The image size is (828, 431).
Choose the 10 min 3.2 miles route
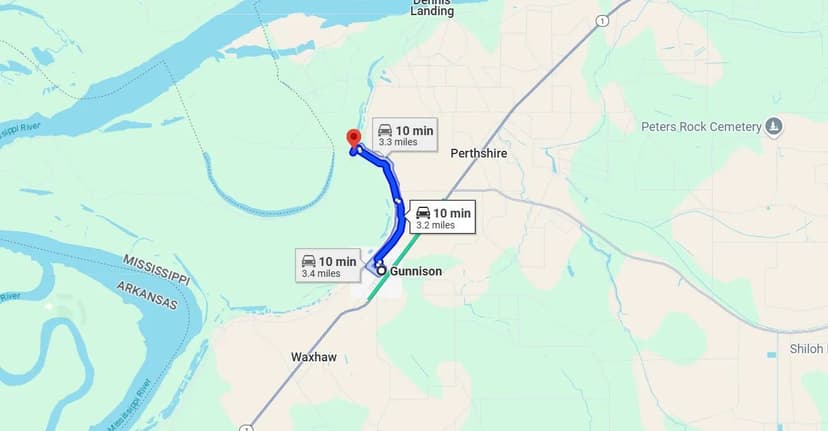pyautogui.click(x=442, y=218)
